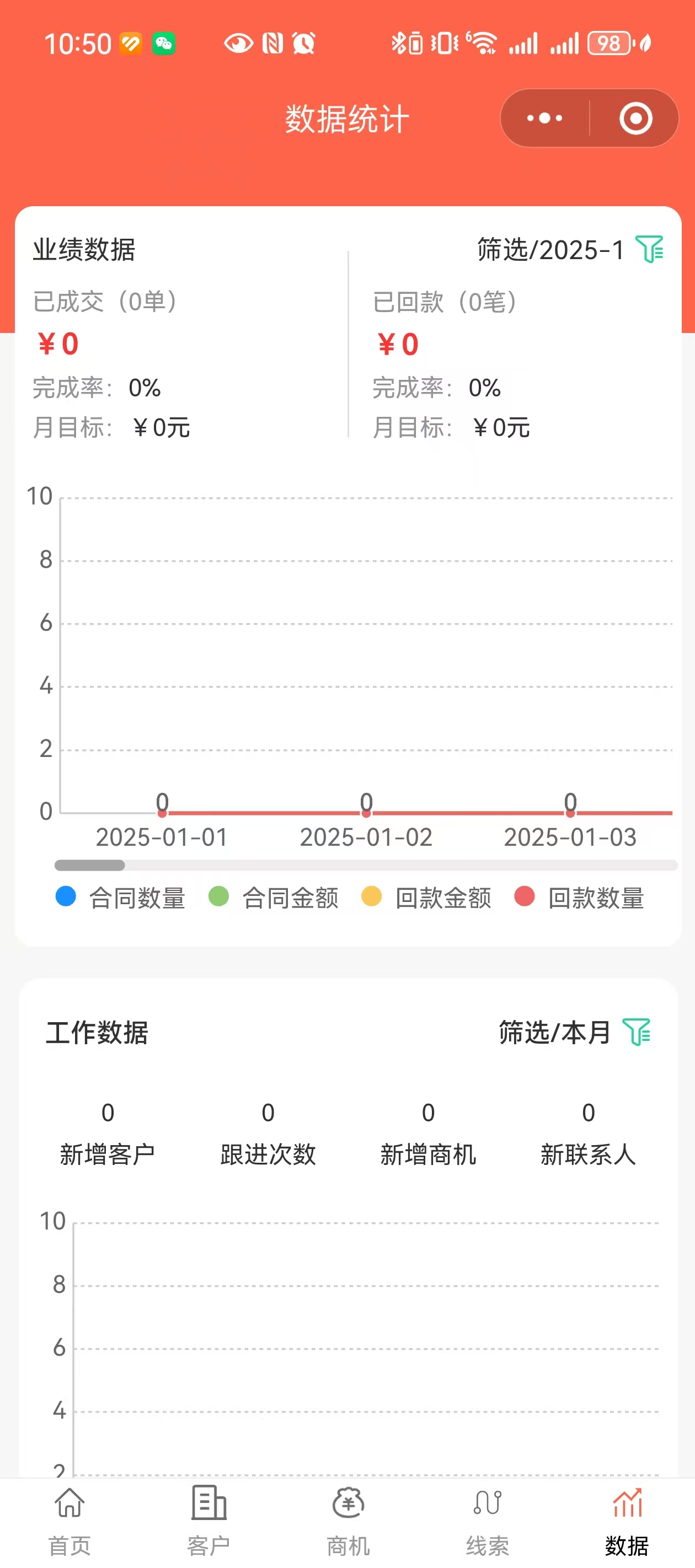Open the 业绩数据 filter funnel icon

(650, 250)
